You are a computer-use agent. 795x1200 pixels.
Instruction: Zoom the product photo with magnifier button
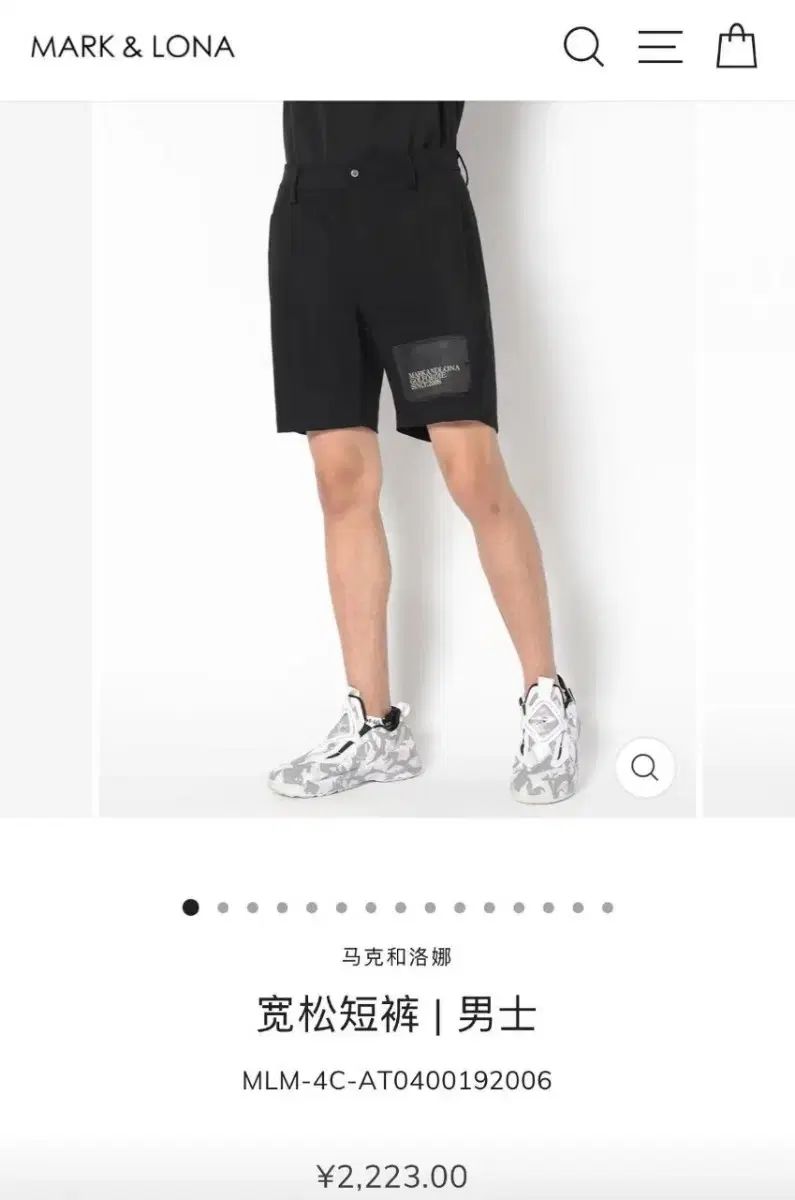tap(645, 768)
